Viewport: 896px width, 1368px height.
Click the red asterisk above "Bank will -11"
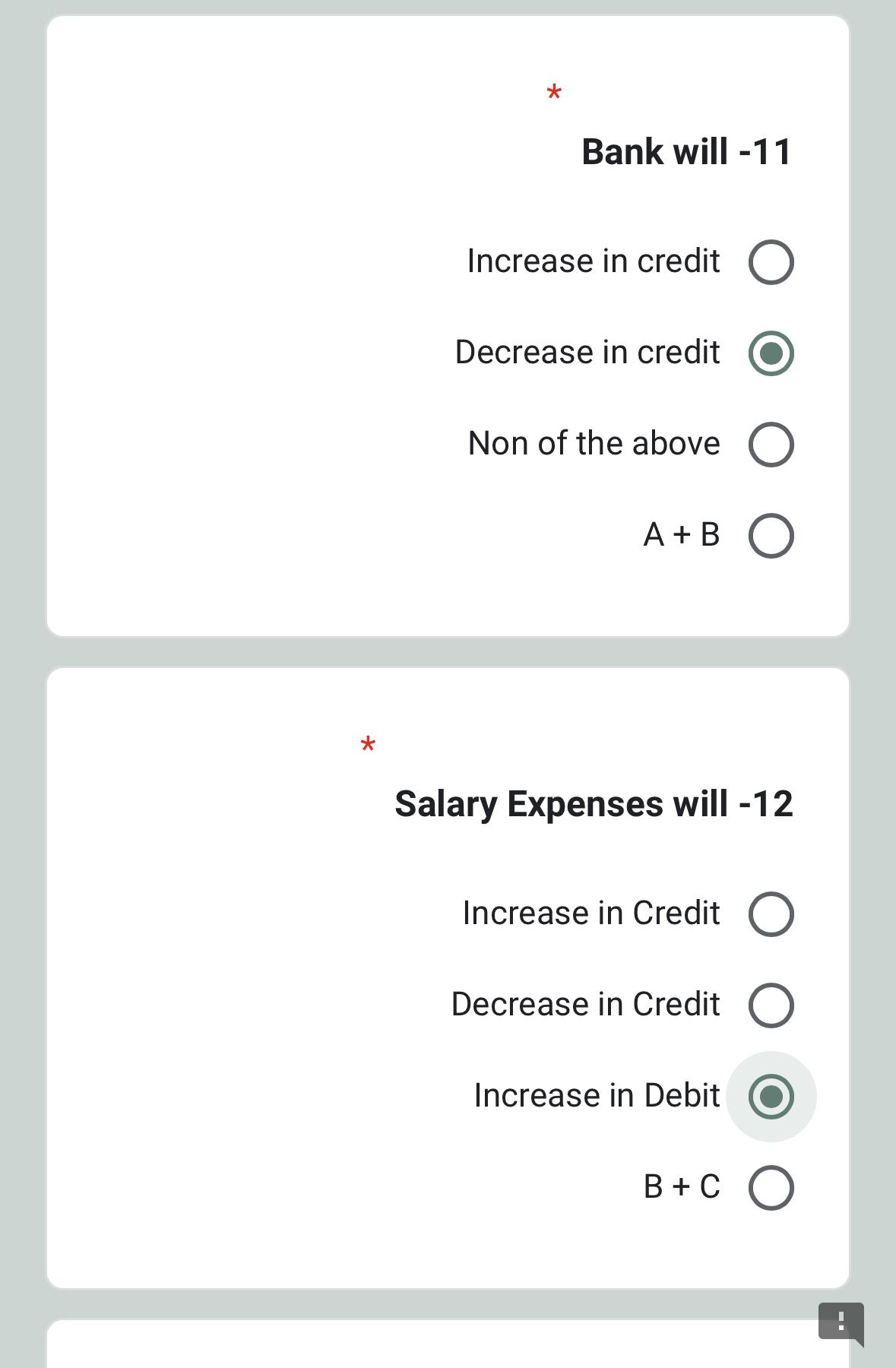click(x=554, y=93)
